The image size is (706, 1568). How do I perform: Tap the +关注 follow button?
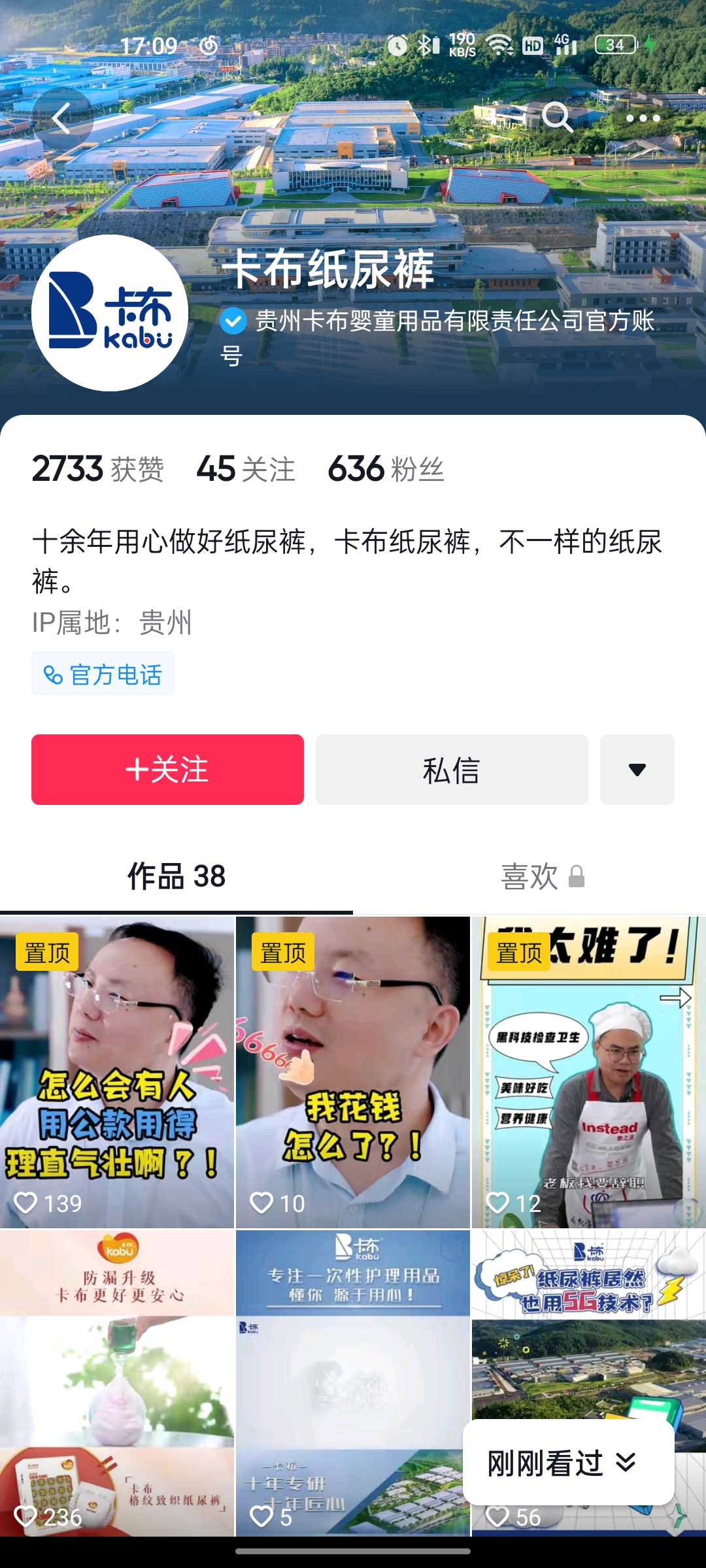(x=167, y=770)
